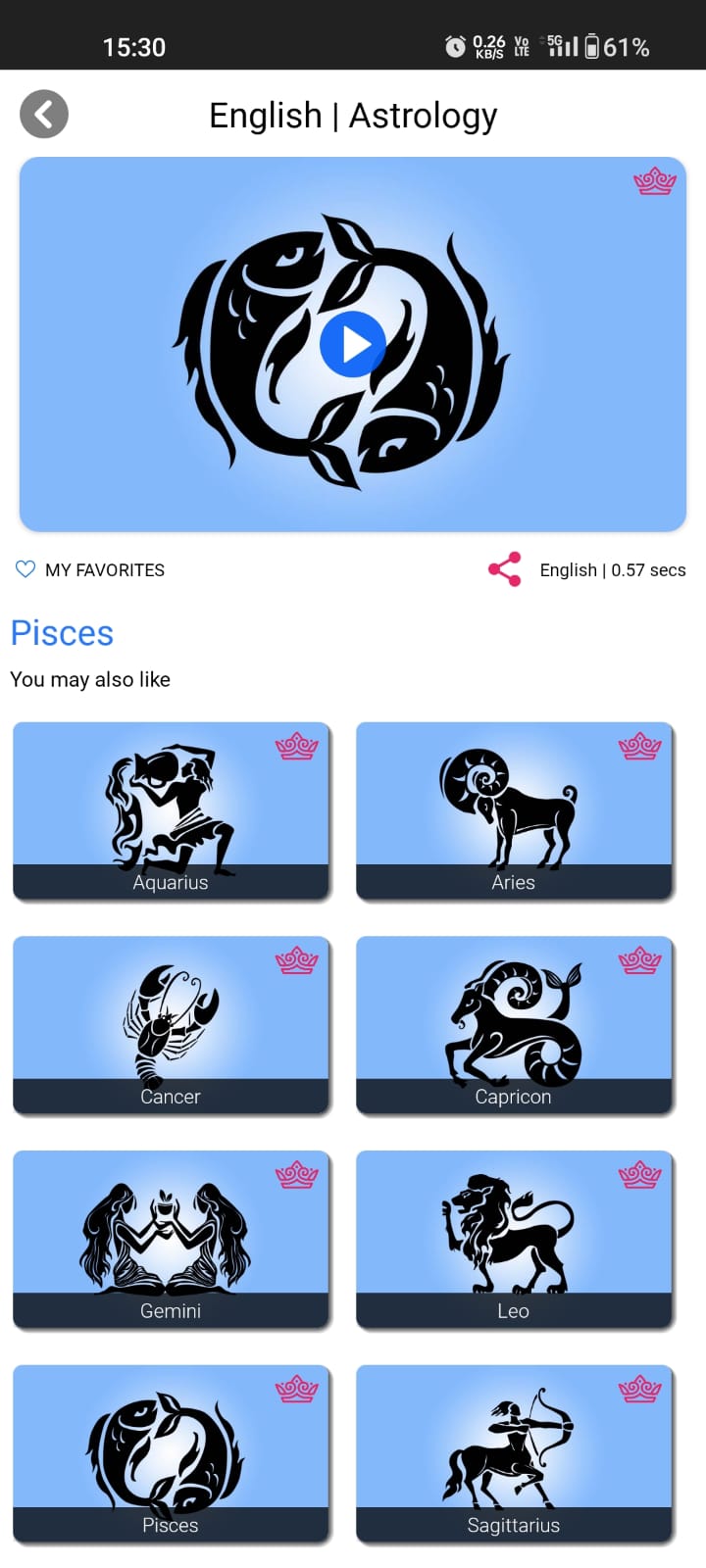Choose the Leo card
Viewport: 706px width, 1568px height.
514,1239
